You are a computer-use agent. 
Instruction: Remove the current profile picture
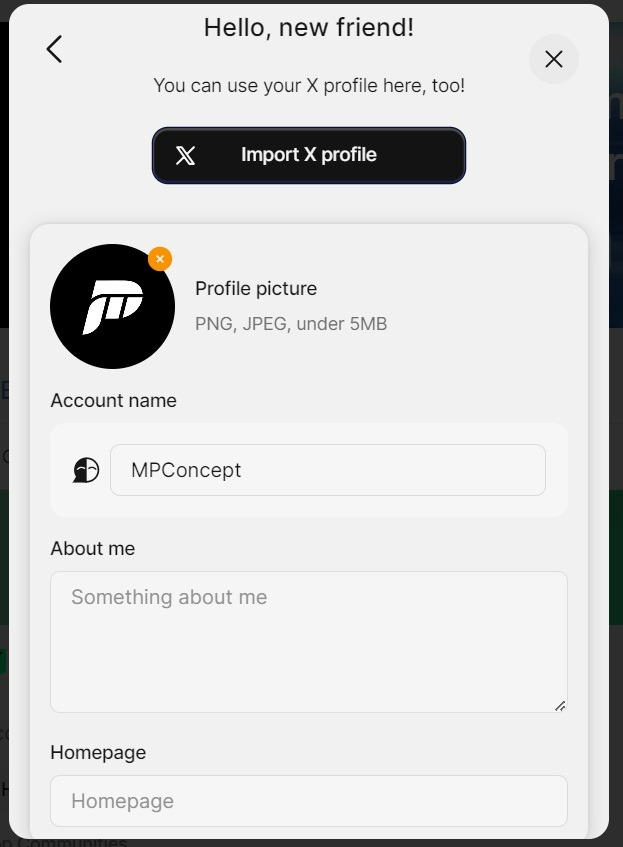tap(160, 259)
